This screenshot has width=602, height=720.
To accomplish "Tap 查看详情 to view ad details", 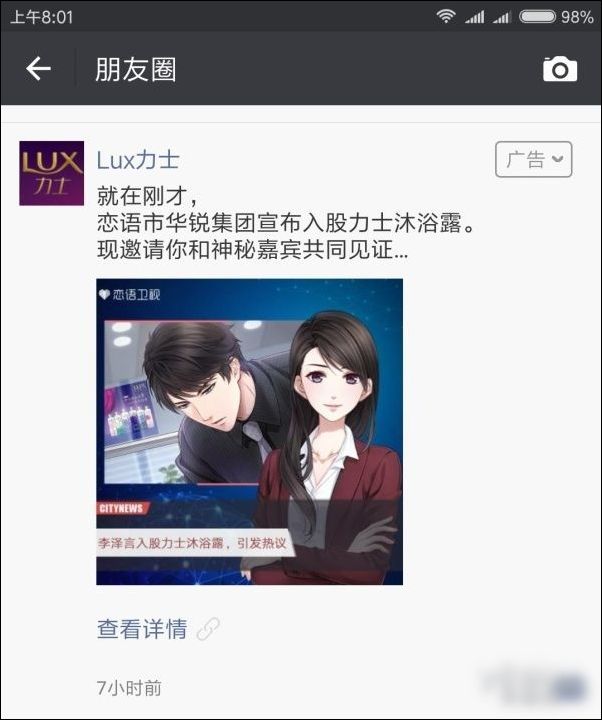I will click(143, 629).
